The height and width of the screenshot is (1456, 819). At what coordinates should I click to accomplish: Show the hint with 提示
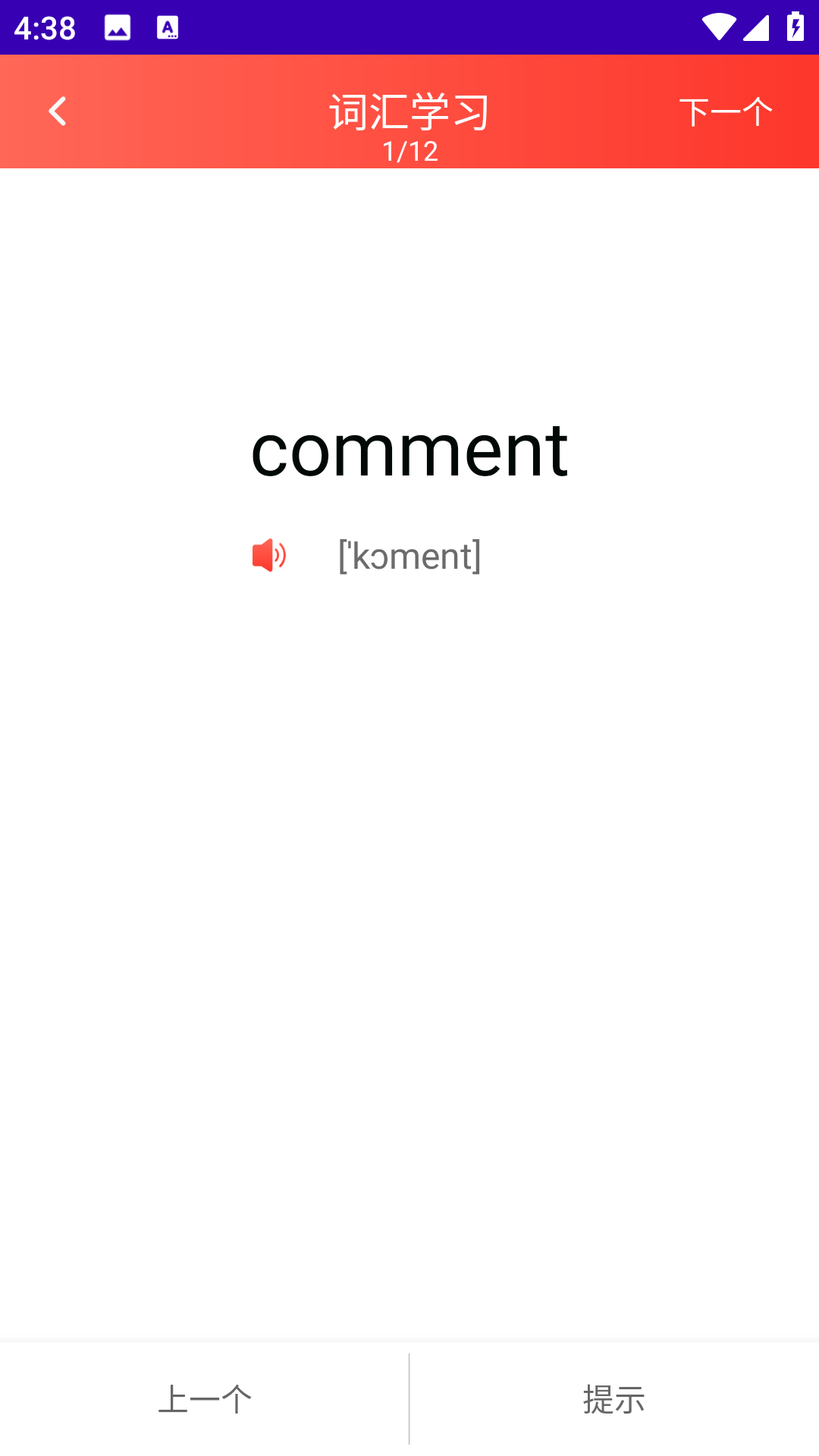[614, 1399]
